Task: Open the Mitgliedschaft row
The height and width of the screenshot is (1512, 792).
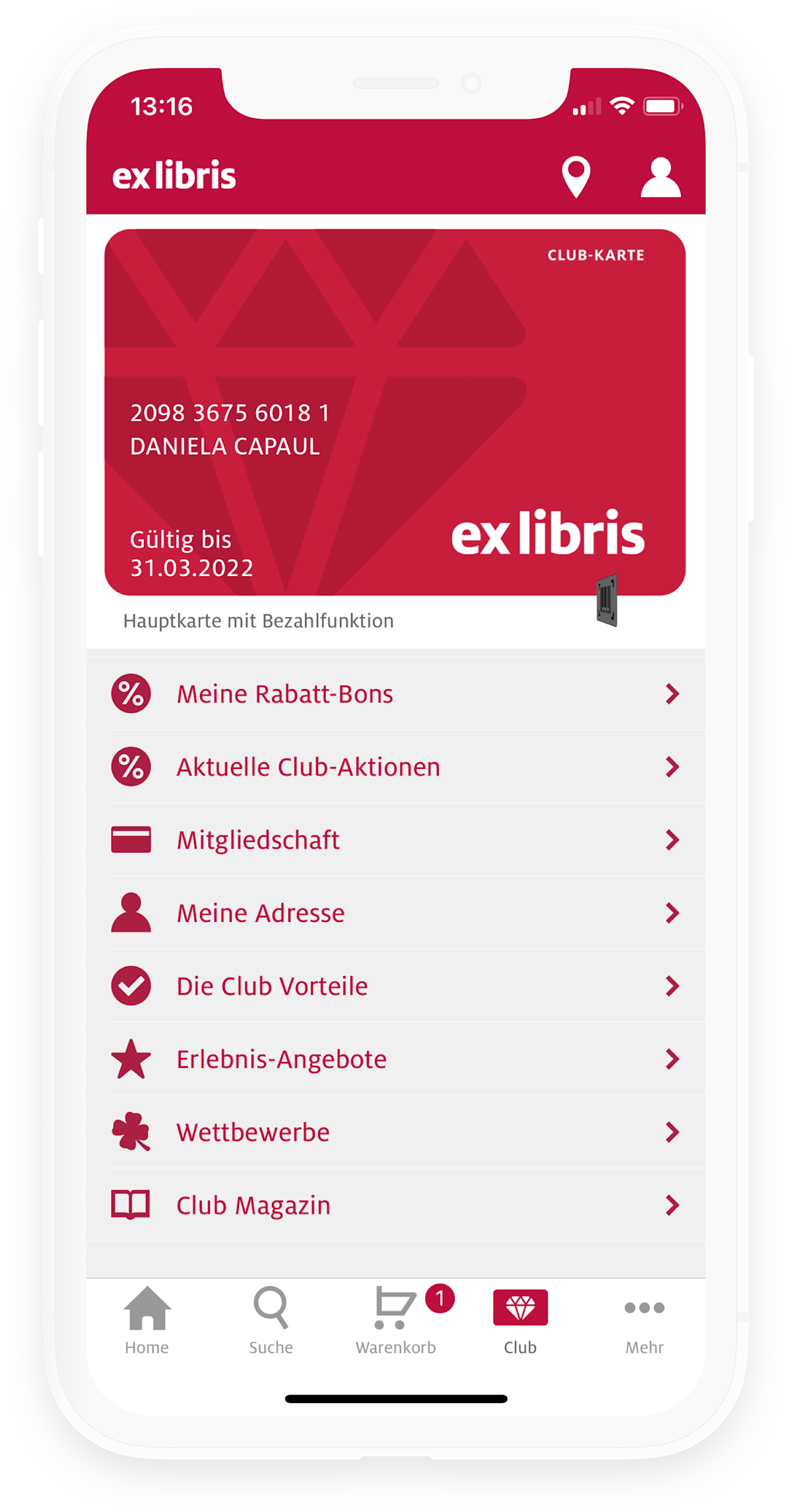Action: (396, 840)
